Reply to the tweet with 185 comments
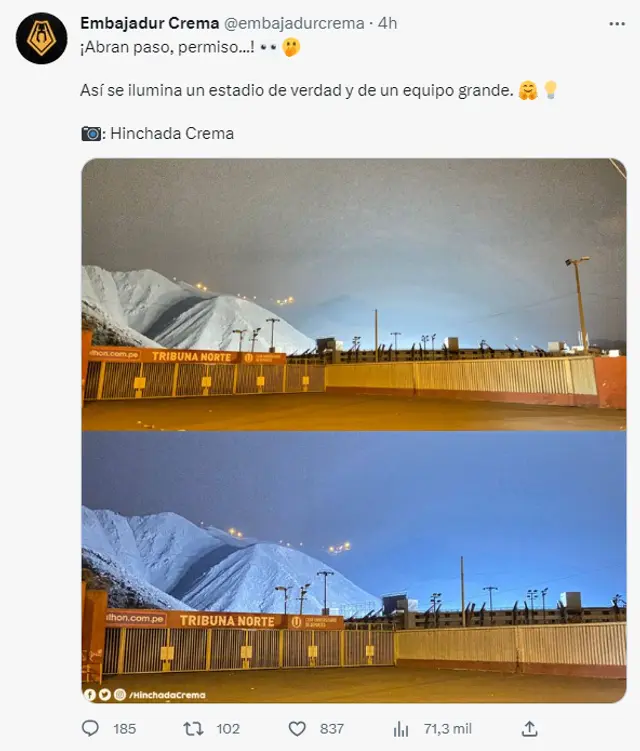 click(91, 729)
